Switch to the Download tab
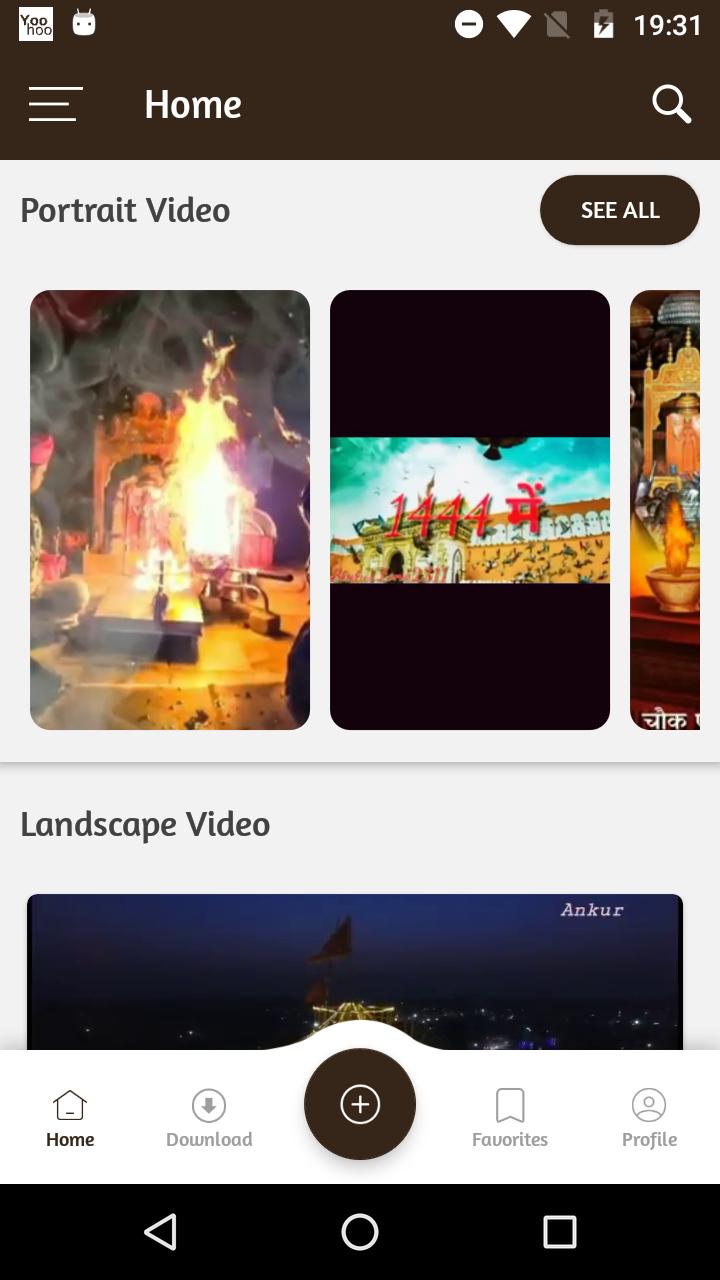This screenshot has width=720, height=1280. pos(209,1118)
